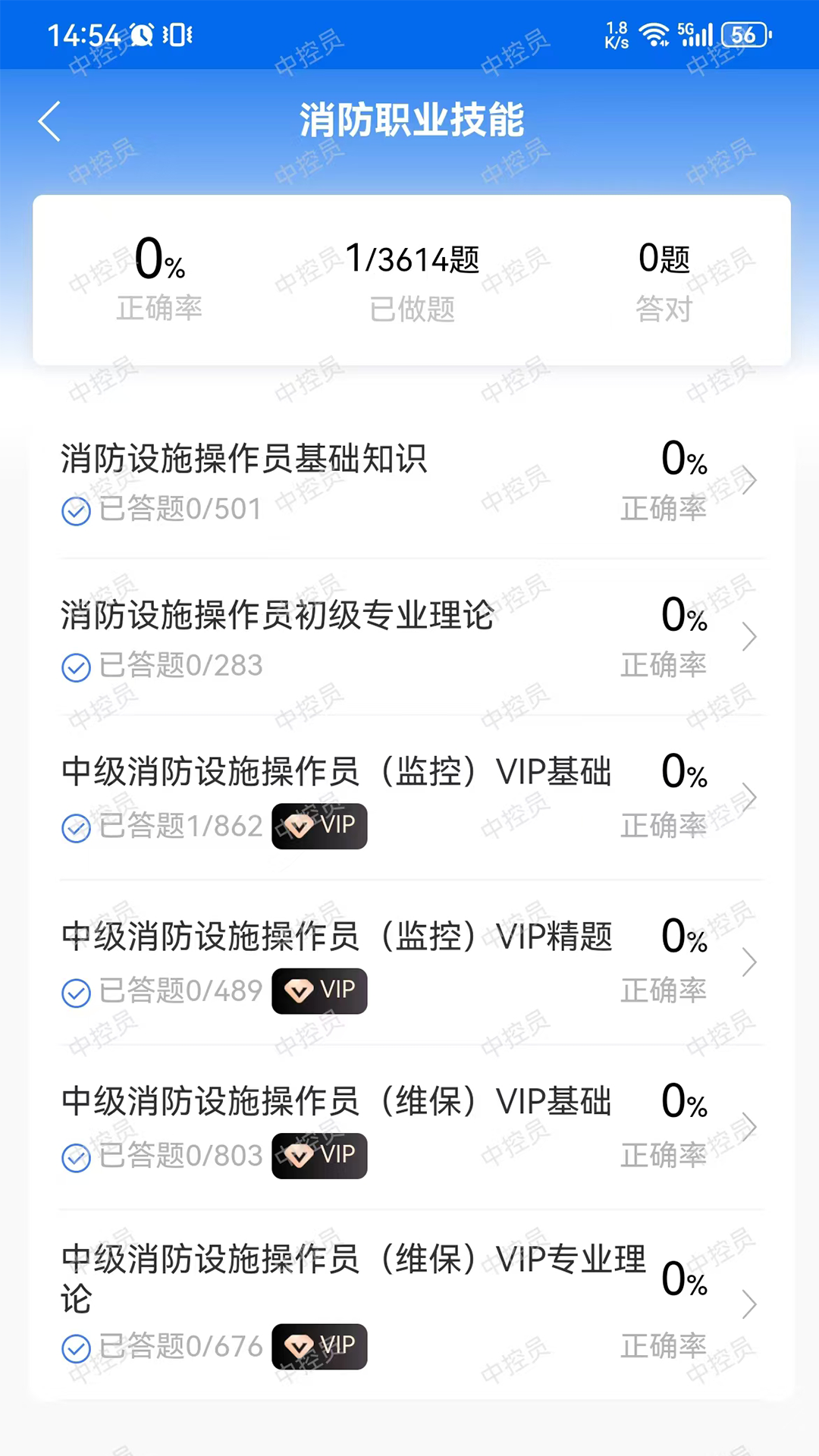Click the checkmark icon beside 已答题0/283
The height and width of the screenshot is (1456, 819).
click(76, 668)
